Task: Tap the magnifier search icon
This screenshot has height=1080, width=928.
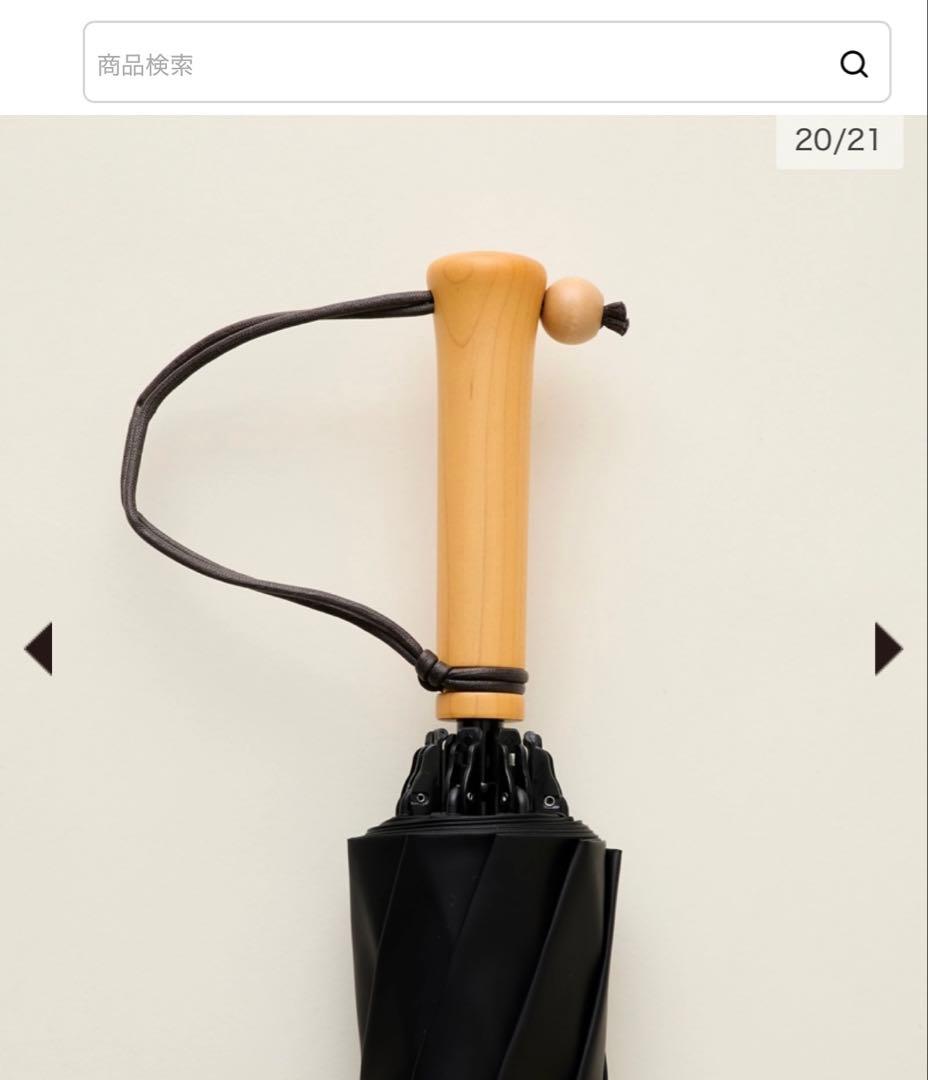Action: (853, 64)
